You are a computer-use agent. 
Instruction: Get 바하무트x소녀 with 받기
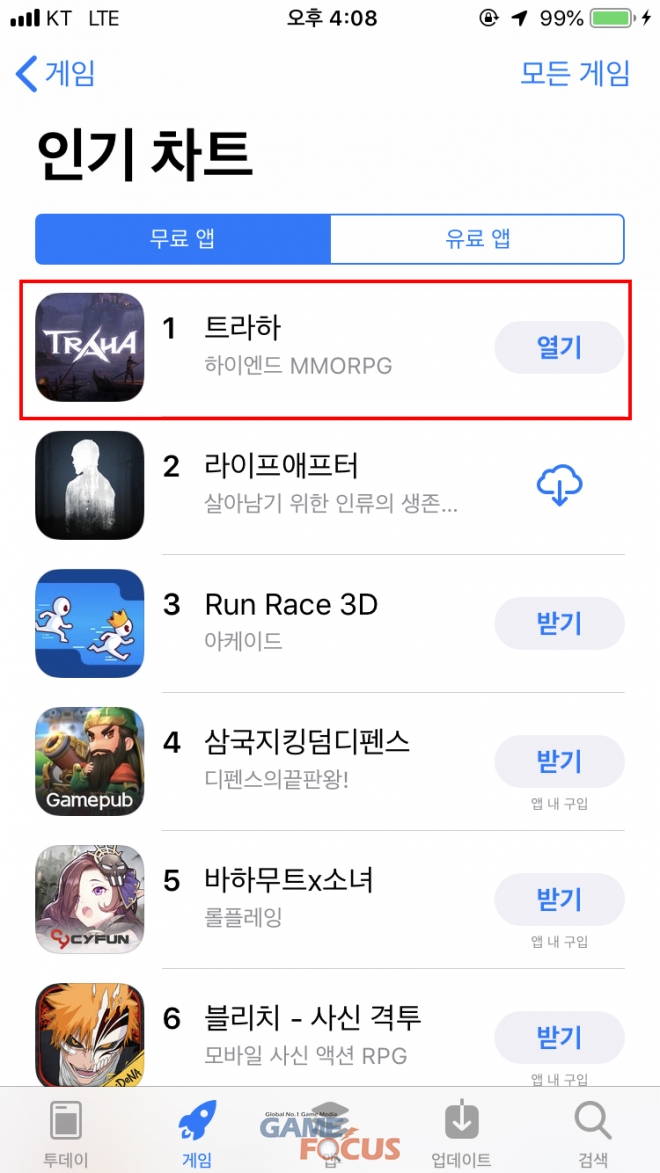point(559,900)
